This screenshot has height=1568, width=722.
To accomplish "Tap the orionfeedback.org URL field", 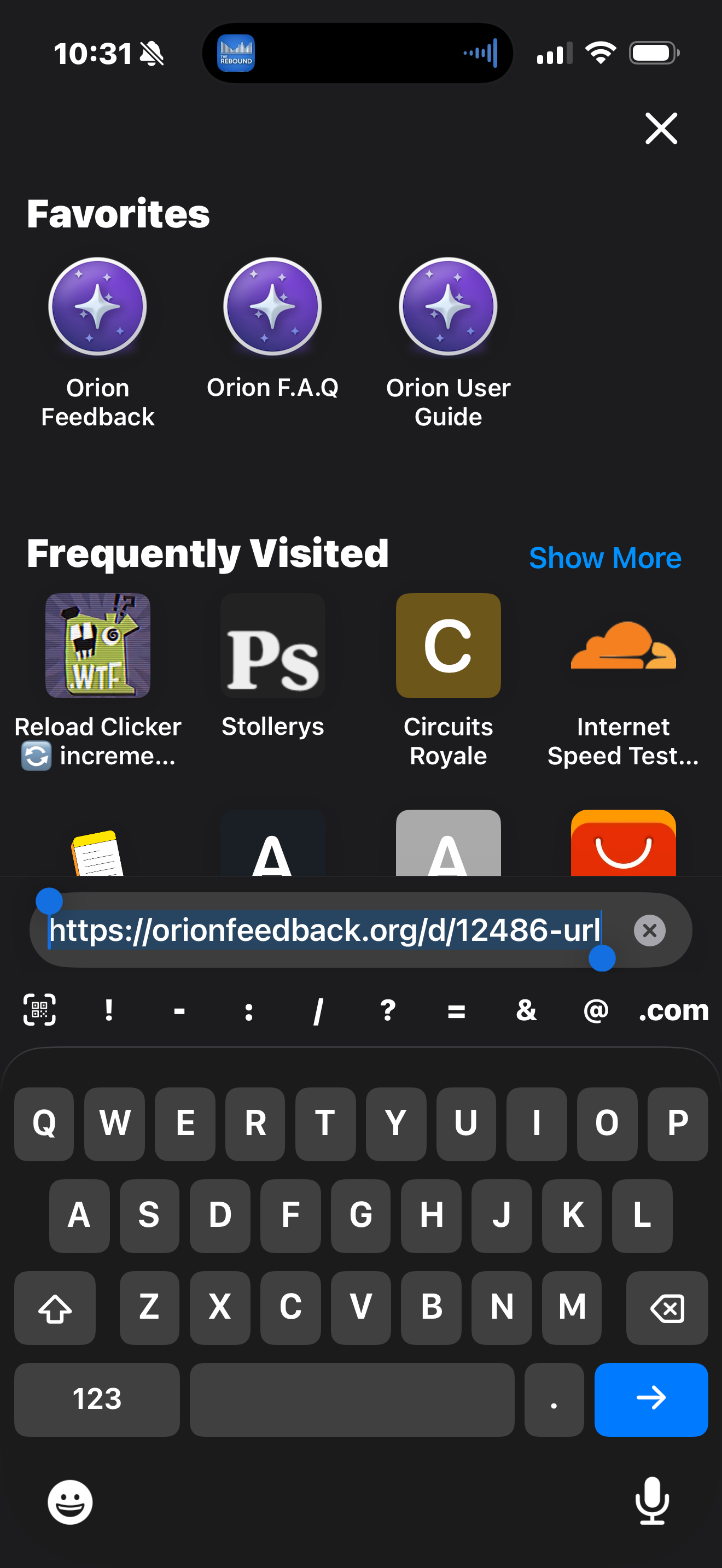I will pos(324,930).
